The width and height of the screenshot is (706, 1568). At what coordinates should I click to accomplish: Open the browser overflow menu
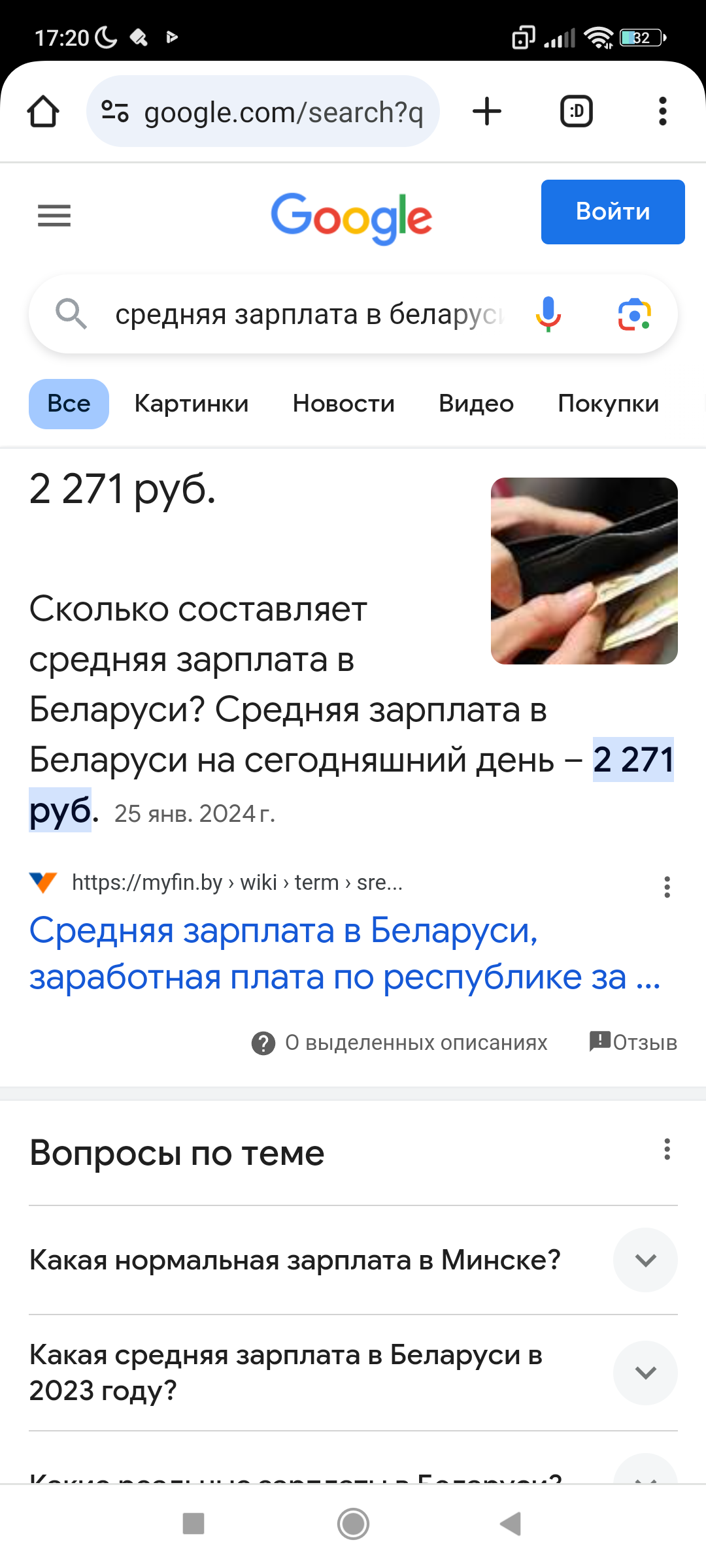[x=662, y=111]
